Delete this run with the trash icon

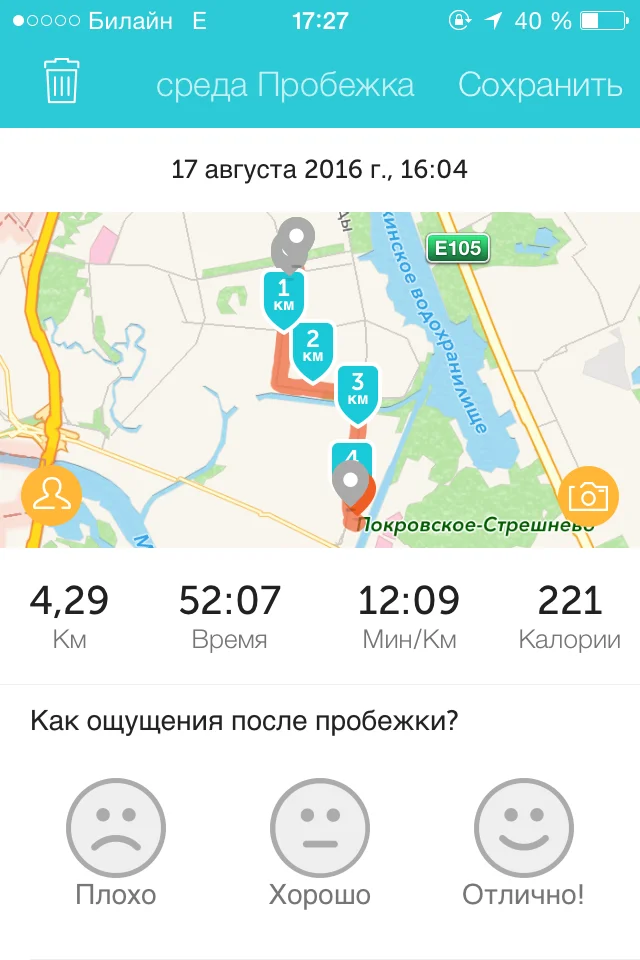[x=61, y=81]
